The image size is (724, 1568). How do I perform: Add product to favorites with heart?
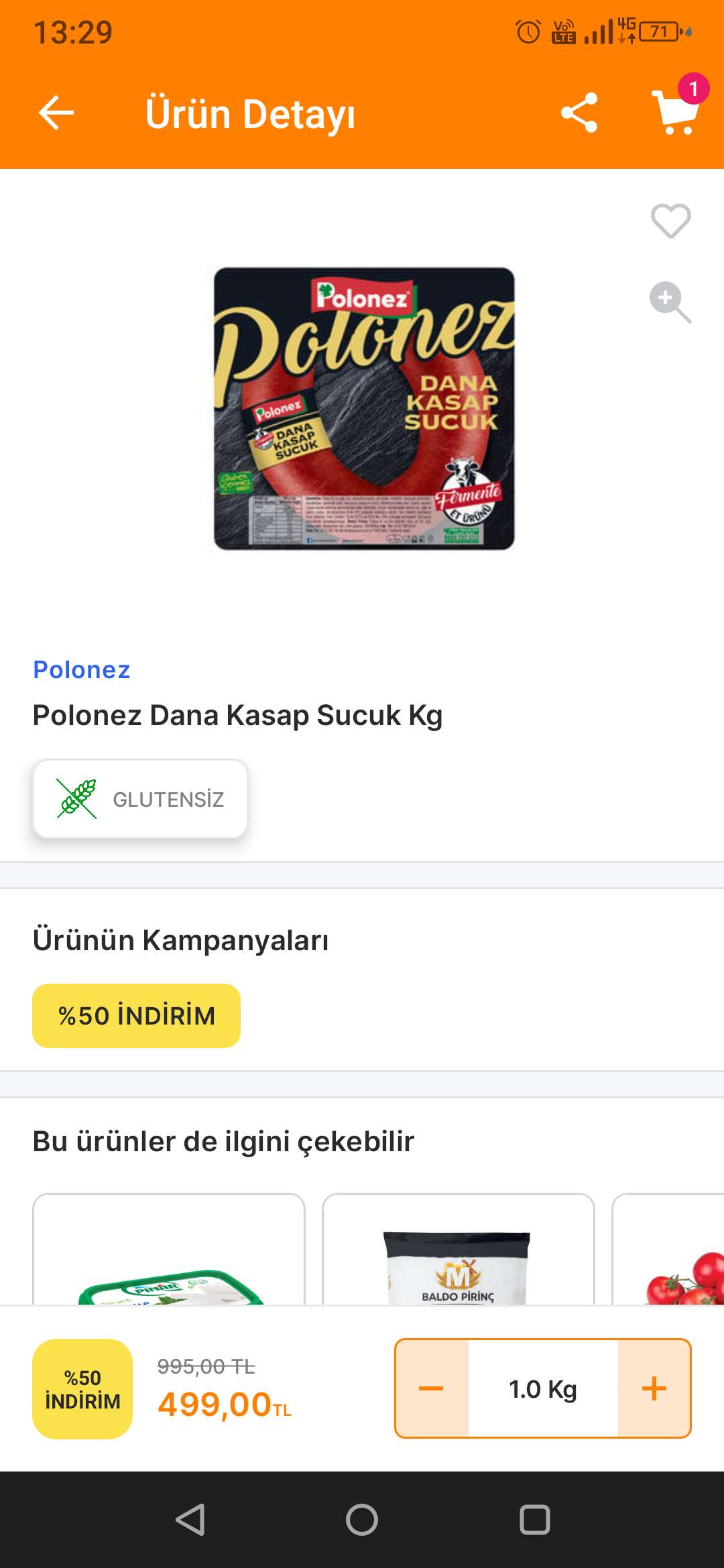tap(670, 220)
